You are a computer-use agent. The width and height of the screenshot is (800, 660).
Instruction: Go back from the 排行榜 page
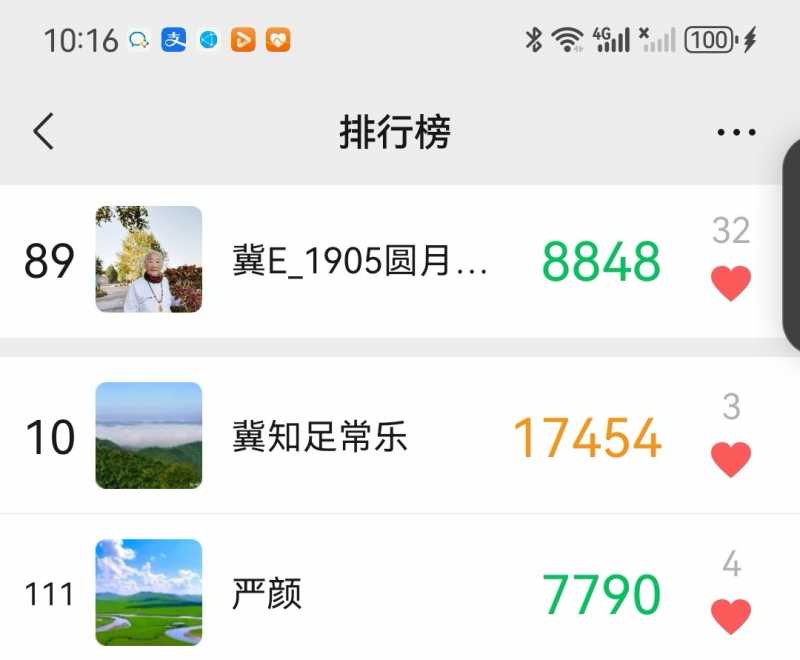pyautogui.click(x=43, y=131)
